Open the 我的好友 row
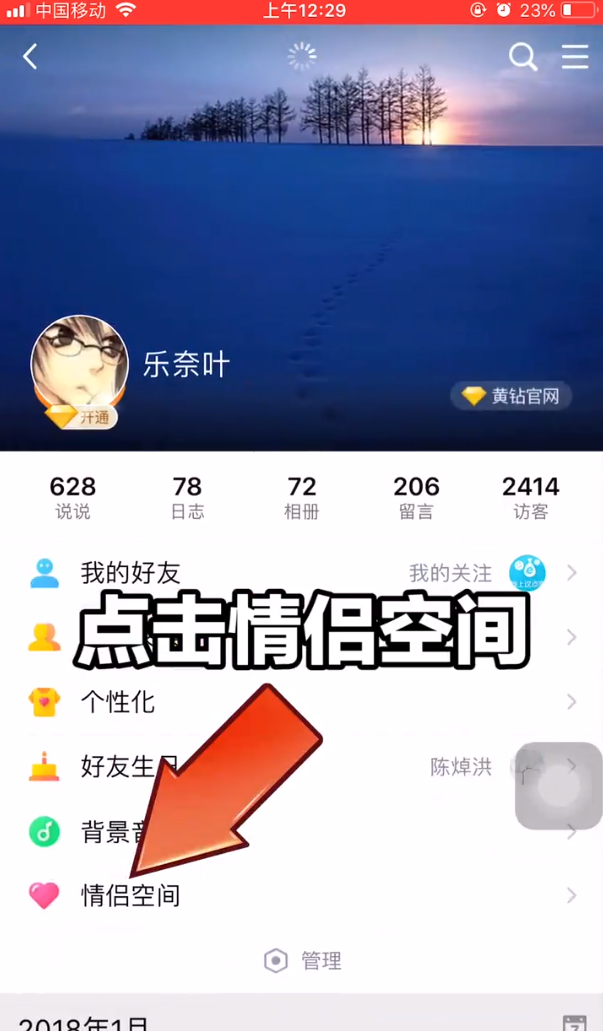 (130, 573)
